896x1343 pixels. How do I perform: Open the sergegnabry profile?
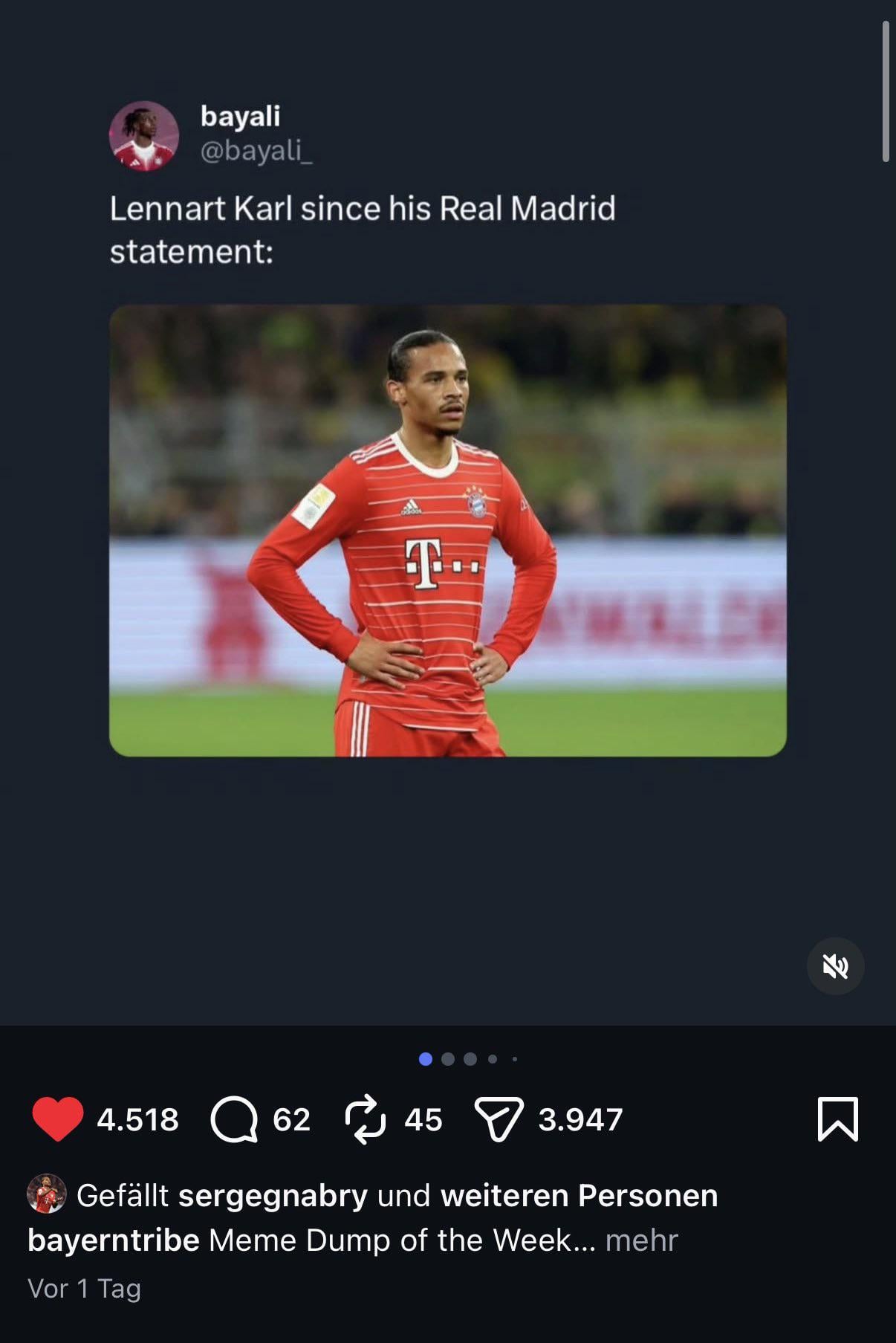click(x=273, y=1196)
